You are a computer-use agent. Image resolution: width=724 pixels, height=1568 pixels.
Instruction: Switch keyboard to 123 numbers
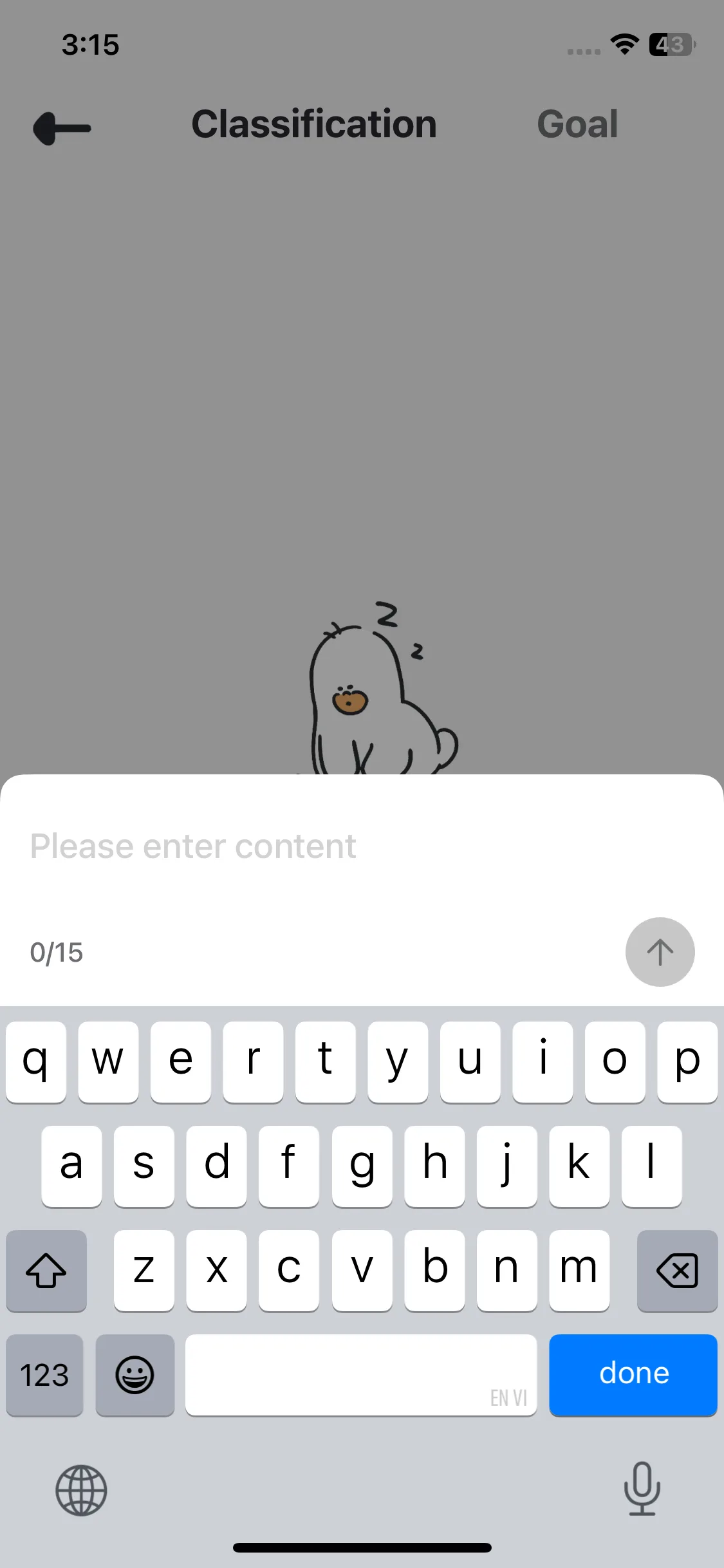pyautogui.click(x=44, y=1374)
